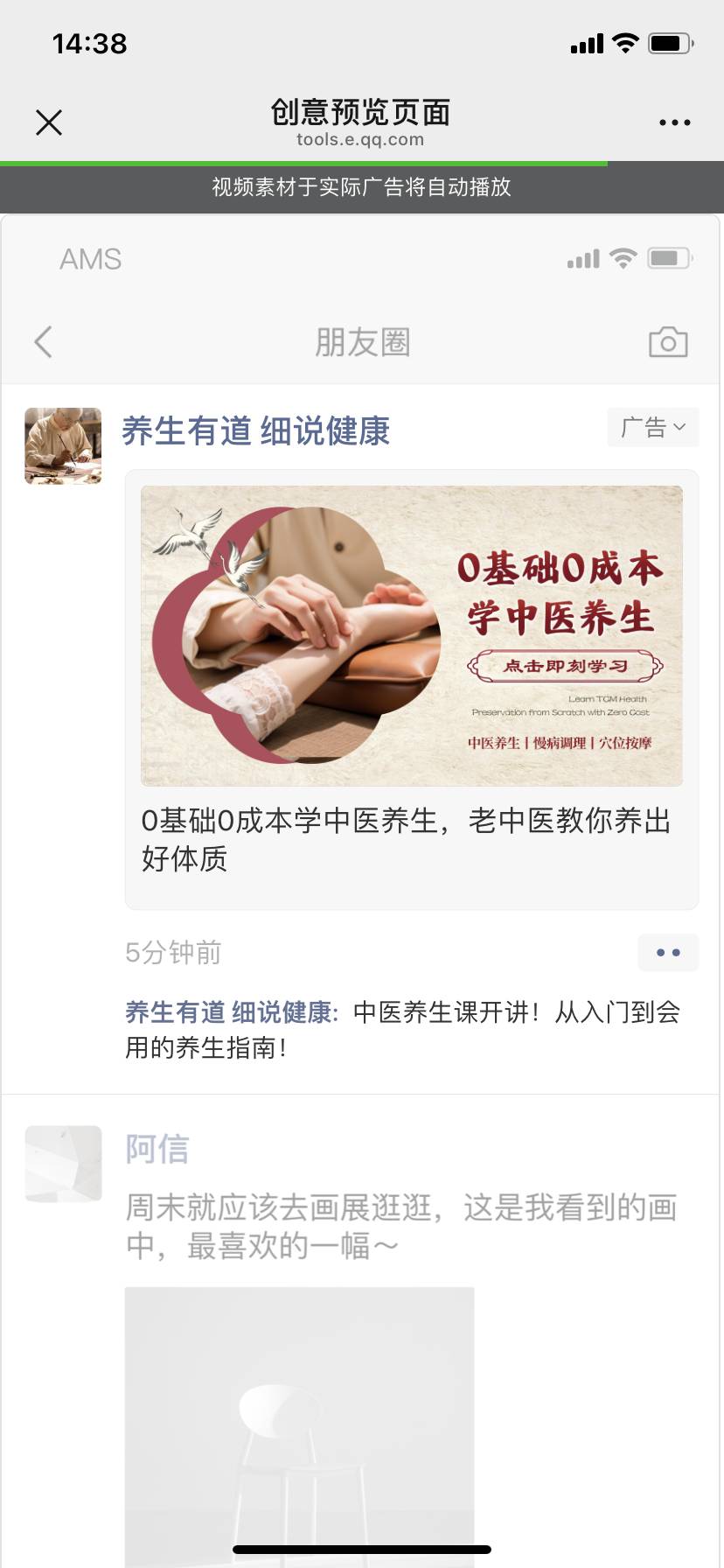
Task: Open 养生有道 细说健康 advertiser avatar
Action: pos(63,445)
